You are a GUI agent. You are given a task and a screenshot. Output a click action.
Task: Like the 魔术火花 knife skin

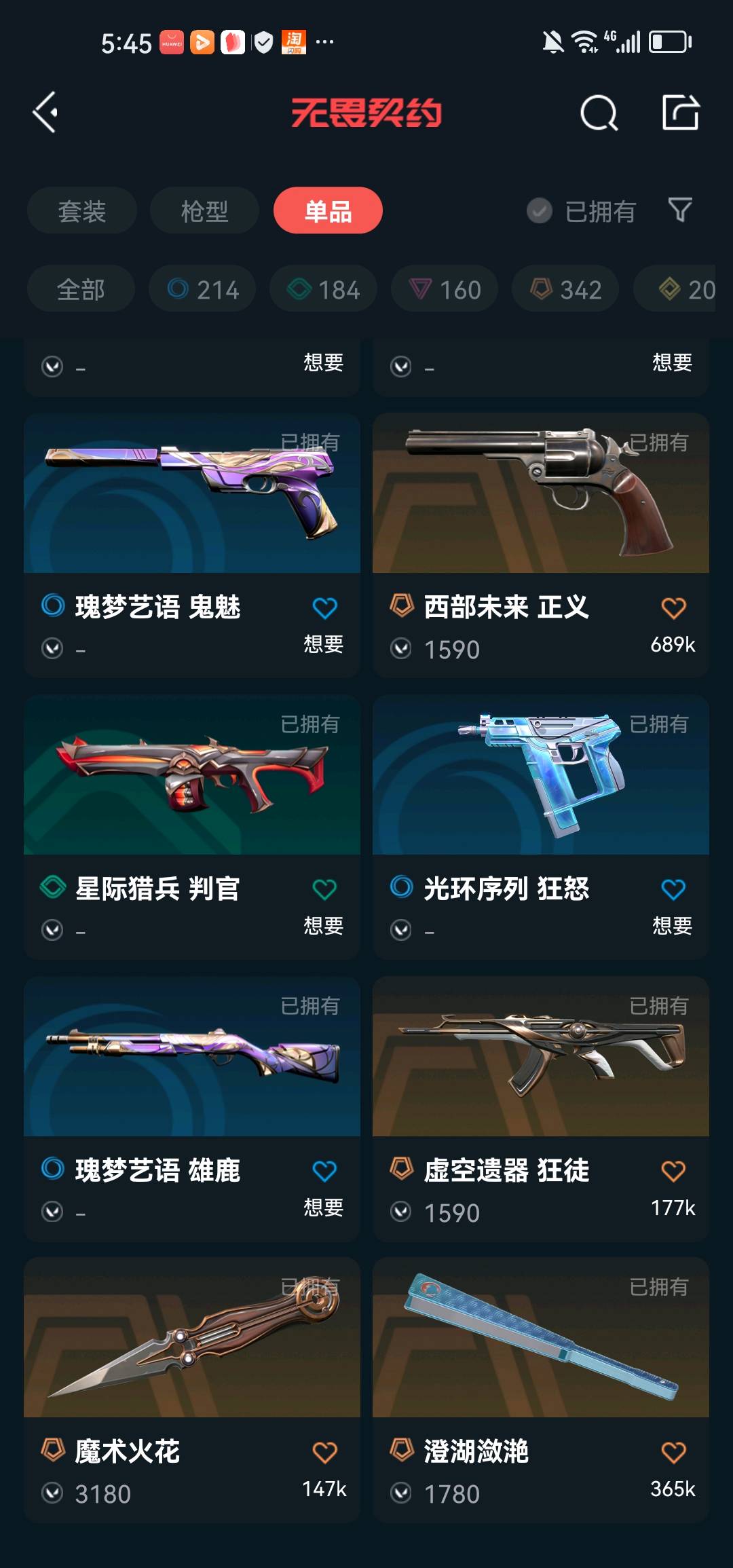pyautogui.click(x=324, y=1453)
